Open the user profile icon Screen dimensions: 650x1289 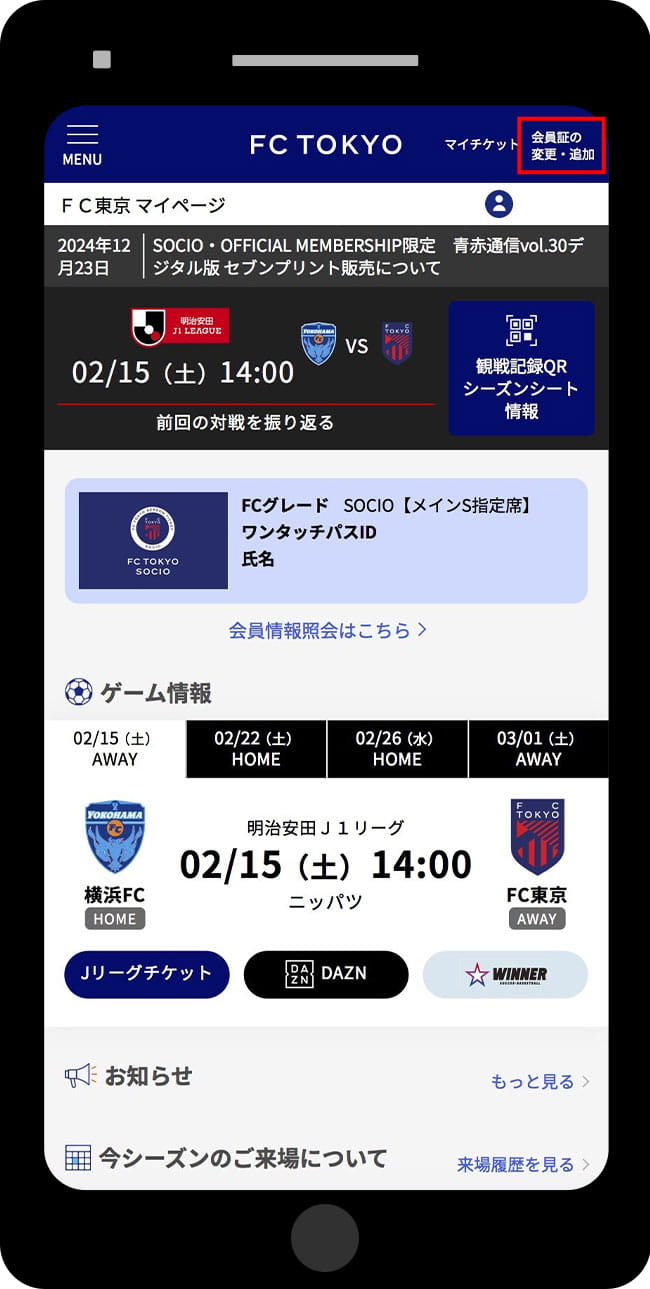(x=498, y=204)
